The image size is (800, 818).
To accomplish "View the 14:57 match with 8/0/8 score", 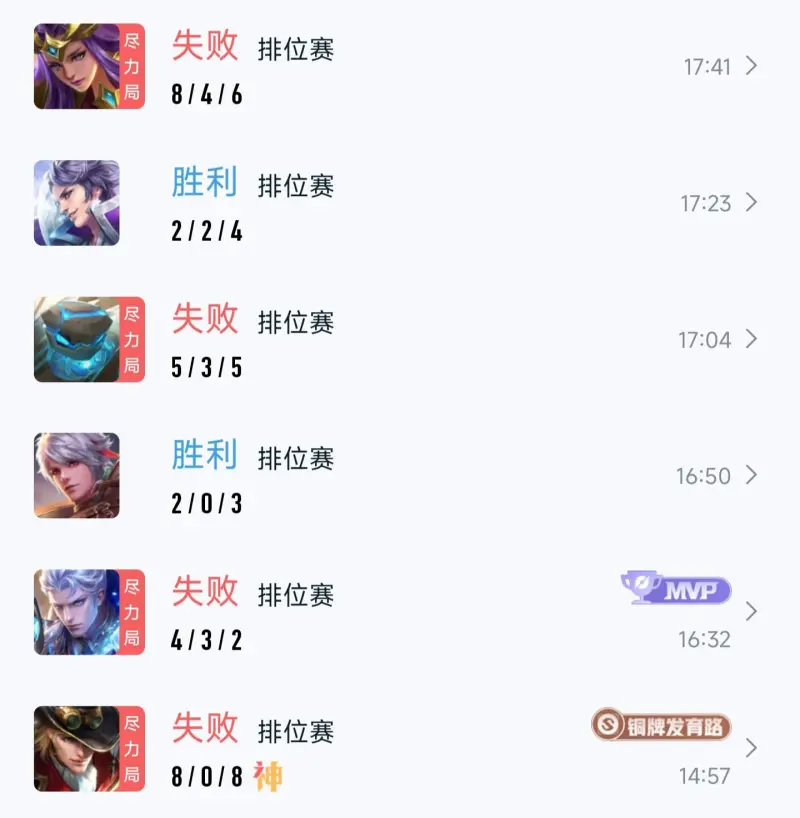I will point(400,749).
